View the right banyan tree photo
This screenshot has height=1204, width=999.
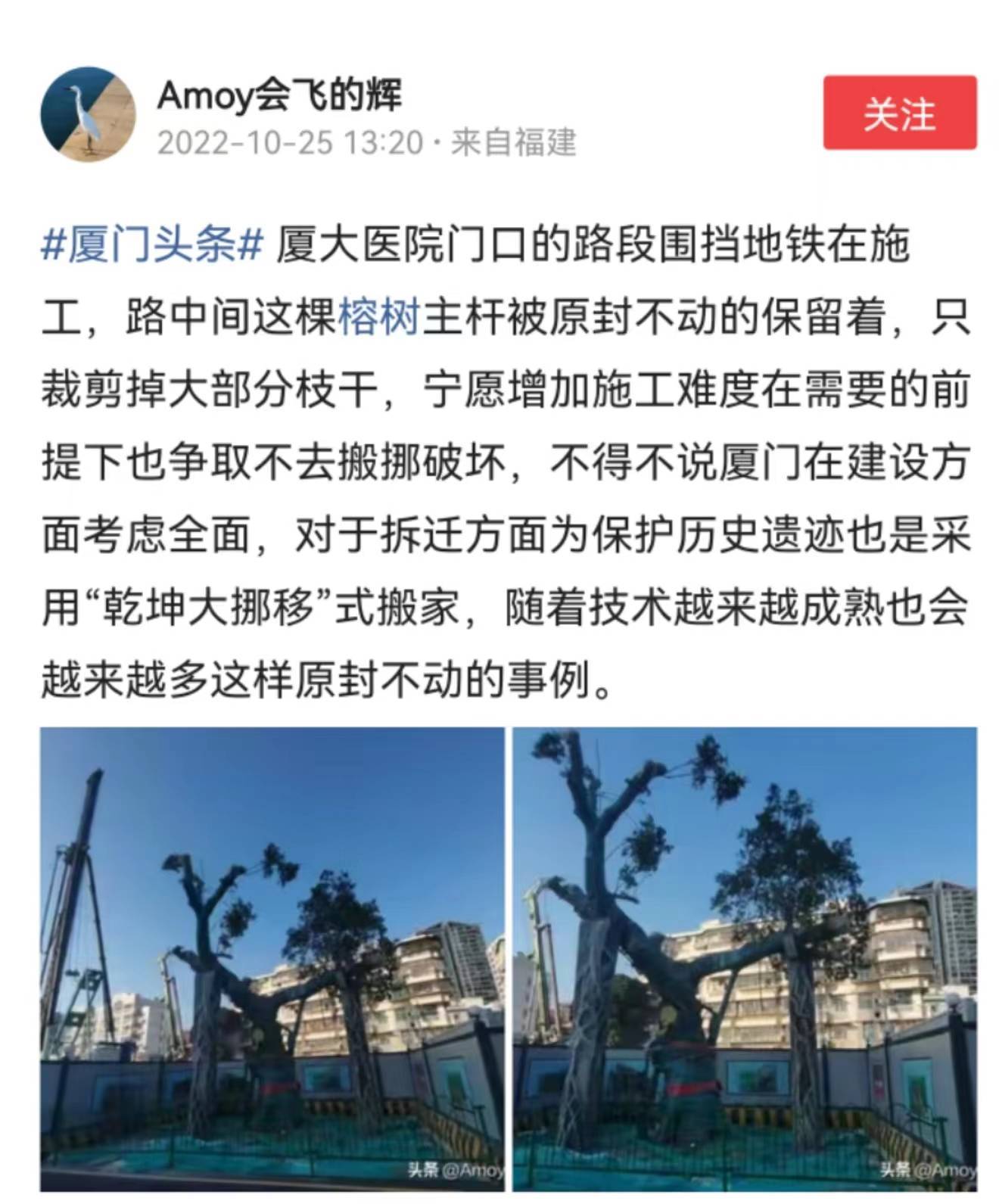coord(745,959)
